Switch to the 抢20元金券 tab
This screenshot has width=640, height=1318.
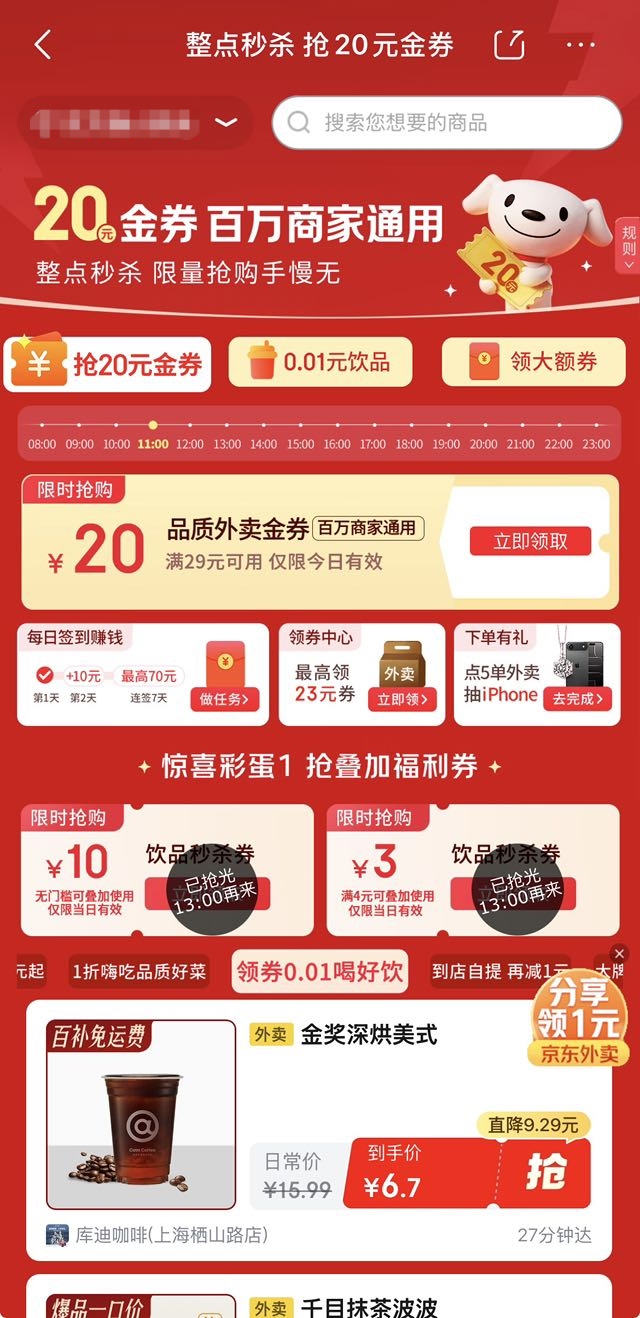pyautogui.click(x=107, y=364)
